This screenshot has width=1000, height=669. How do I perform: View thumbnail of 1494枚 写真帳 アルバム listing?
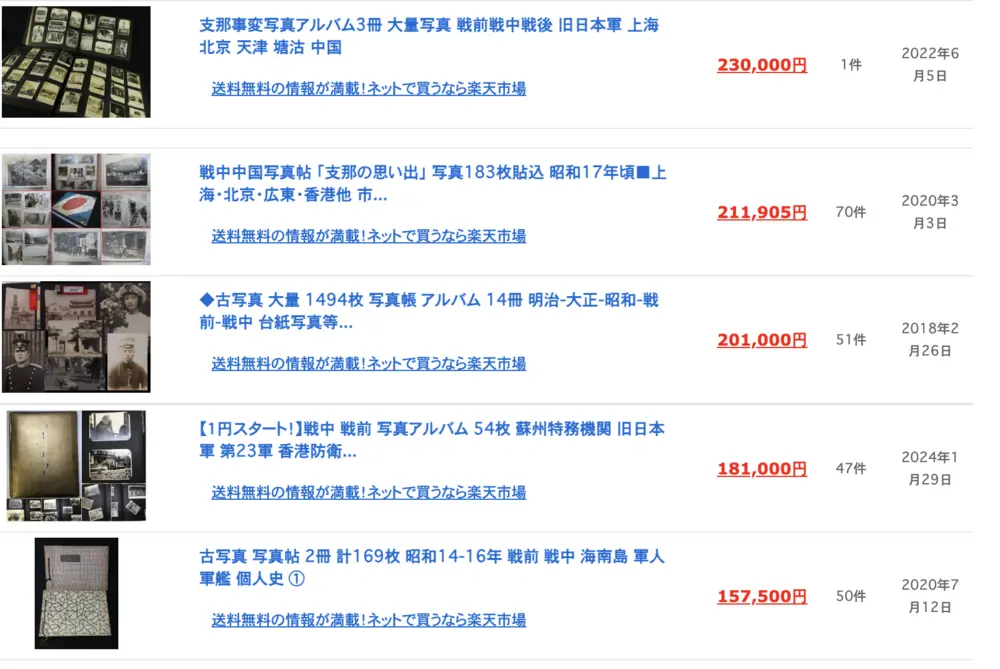point(76,336)
